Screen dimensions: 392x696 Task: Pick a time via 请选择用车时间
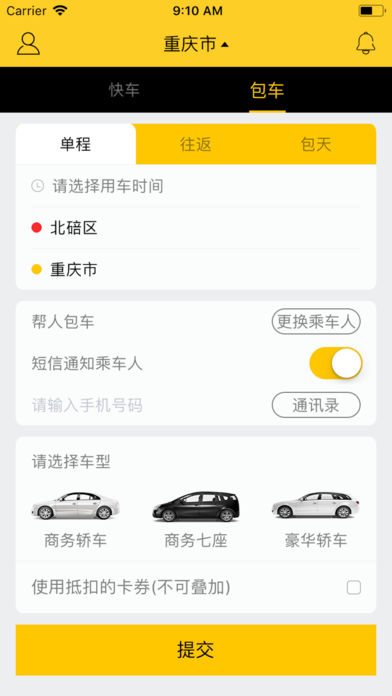[x=196, y=186]
